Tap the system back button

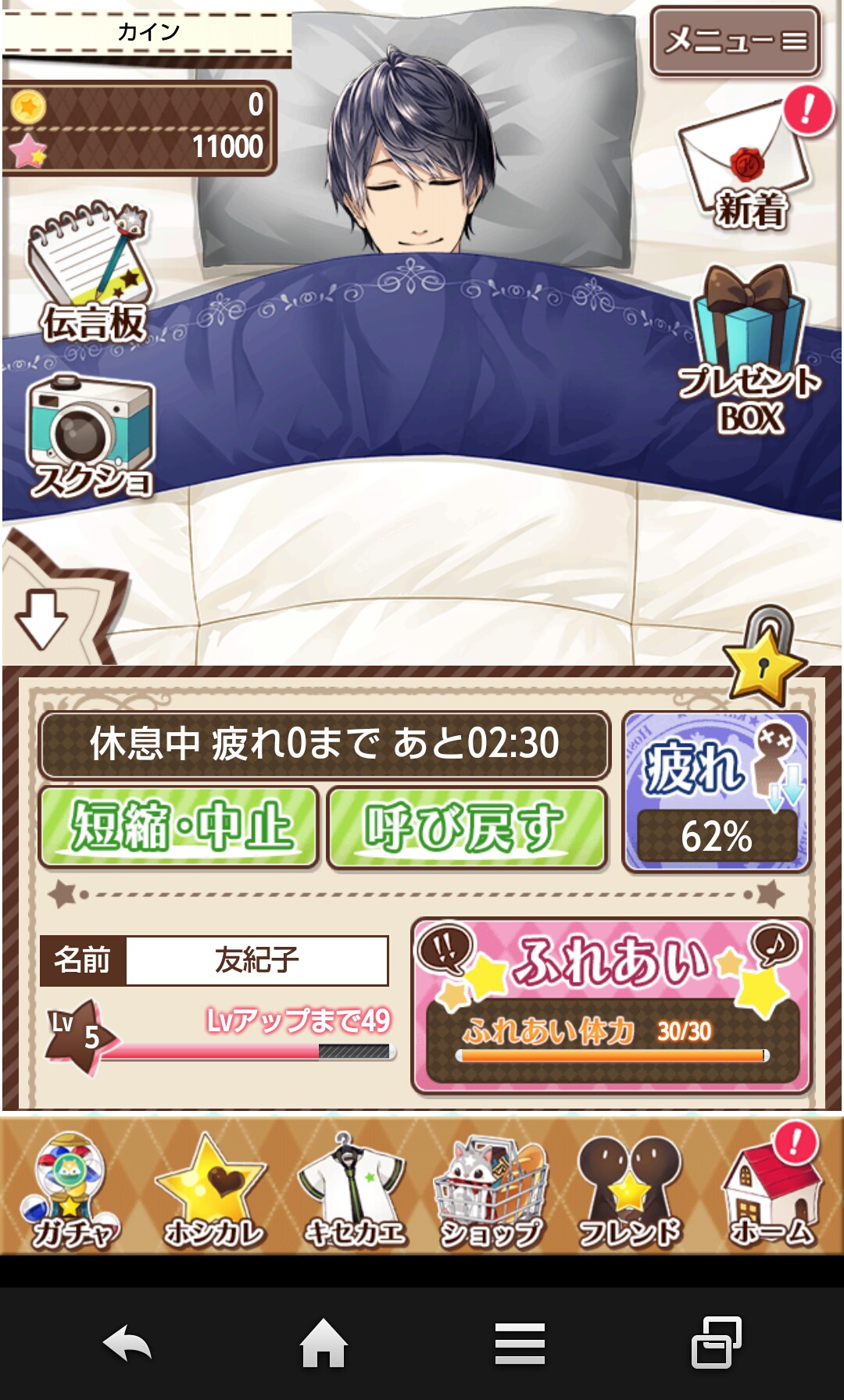[127, 1344]
